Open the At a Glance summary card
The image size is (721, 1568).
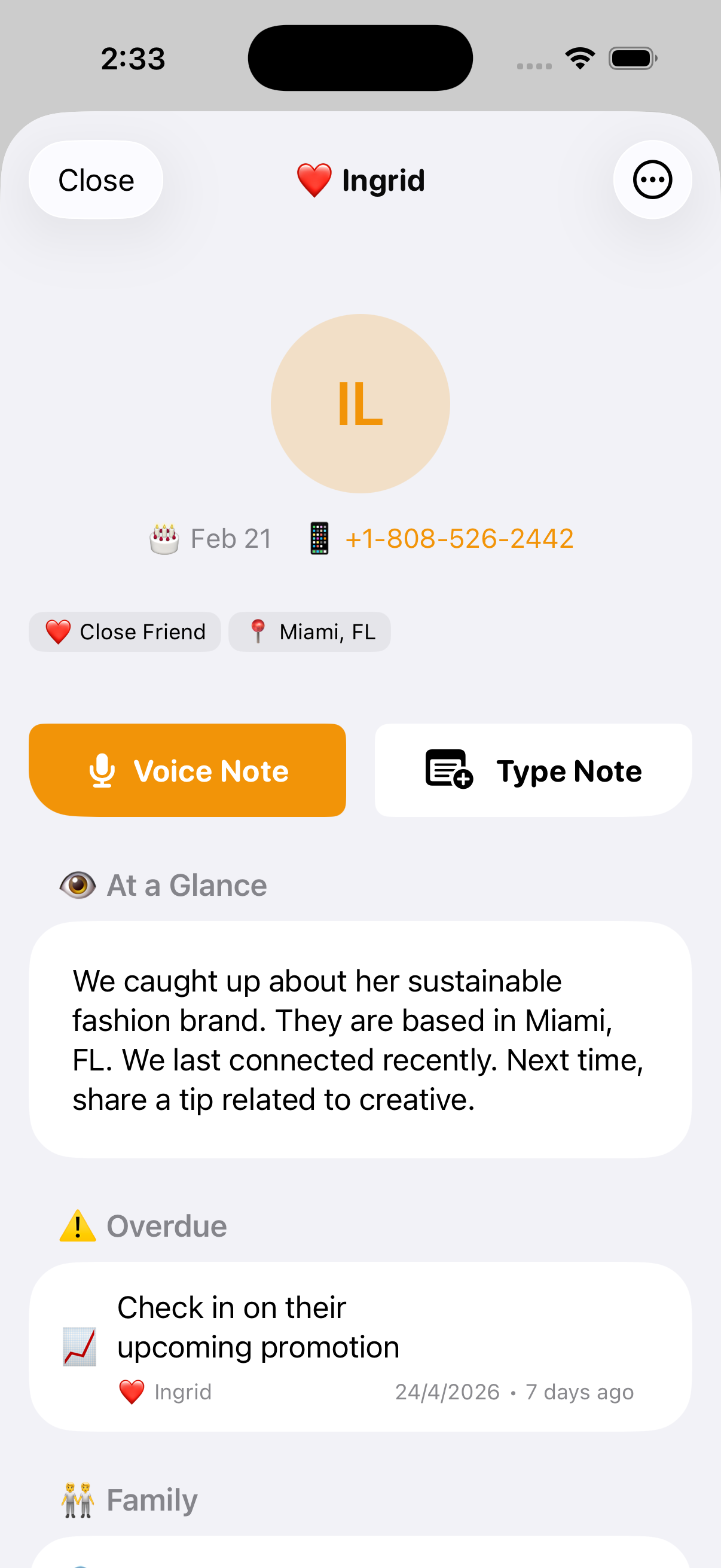(360, 1039)
